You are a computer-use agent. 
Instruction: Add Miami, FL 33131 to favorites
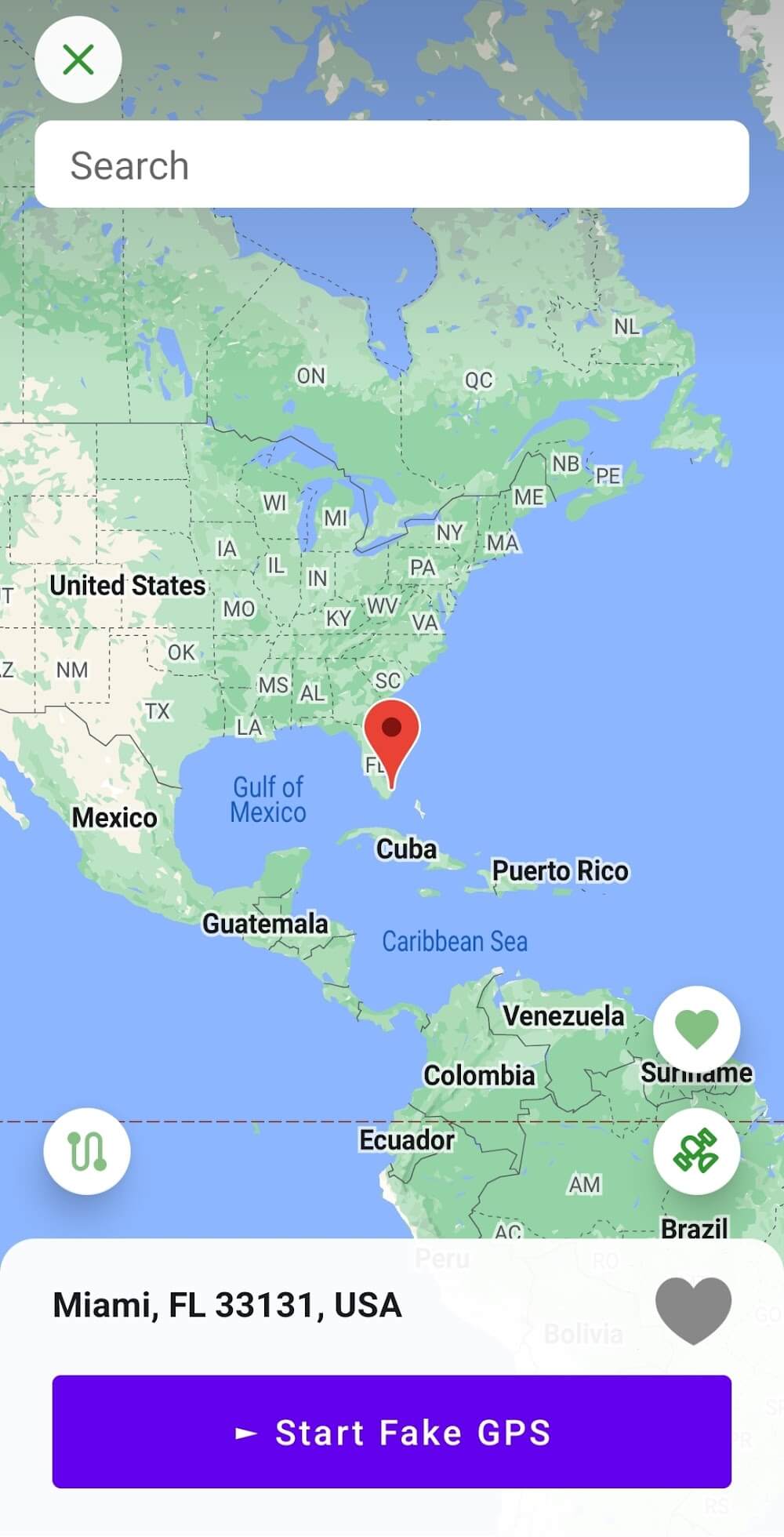pyautogui.click(x=693, y=1310)
